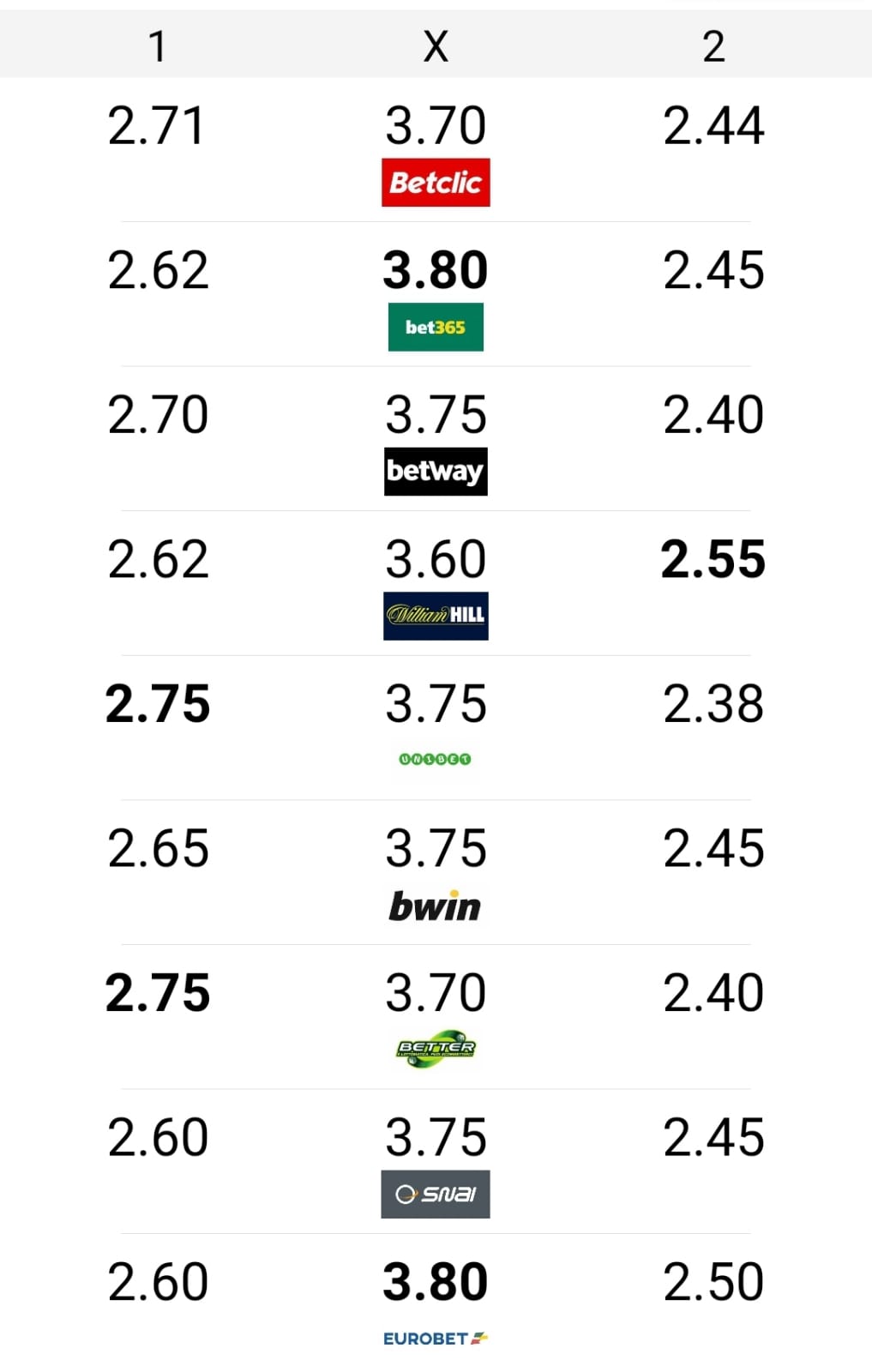Open the bet365 bookmaker logo
This screenshot has width=872, height=1372.
(436, 327)
